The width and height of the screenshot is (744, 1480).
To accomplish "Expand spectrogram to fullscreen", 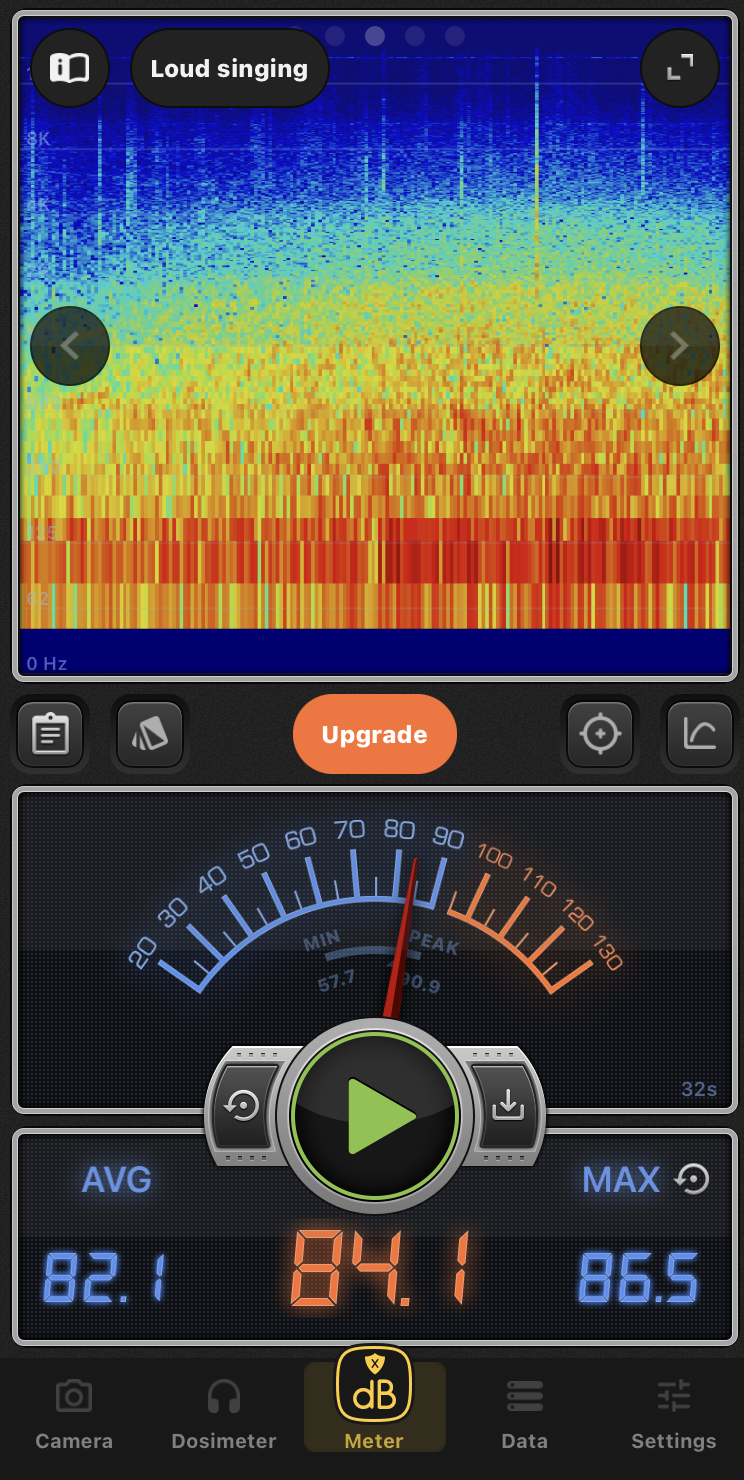I will coord(679,68).
